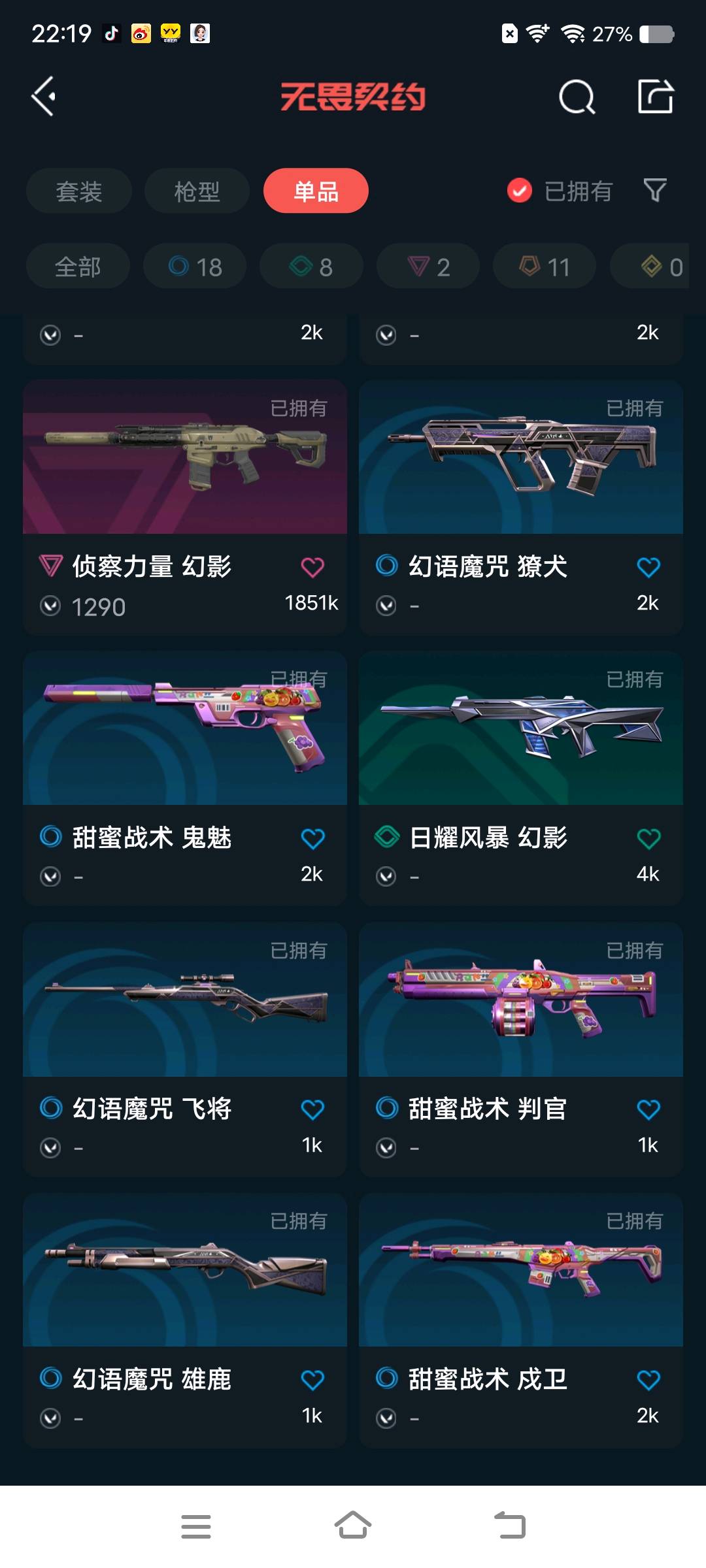The height and width of the screenshot is (1568, 706).
Task: Select the 全部 rarity chip
Action: (x=78, y=267)
